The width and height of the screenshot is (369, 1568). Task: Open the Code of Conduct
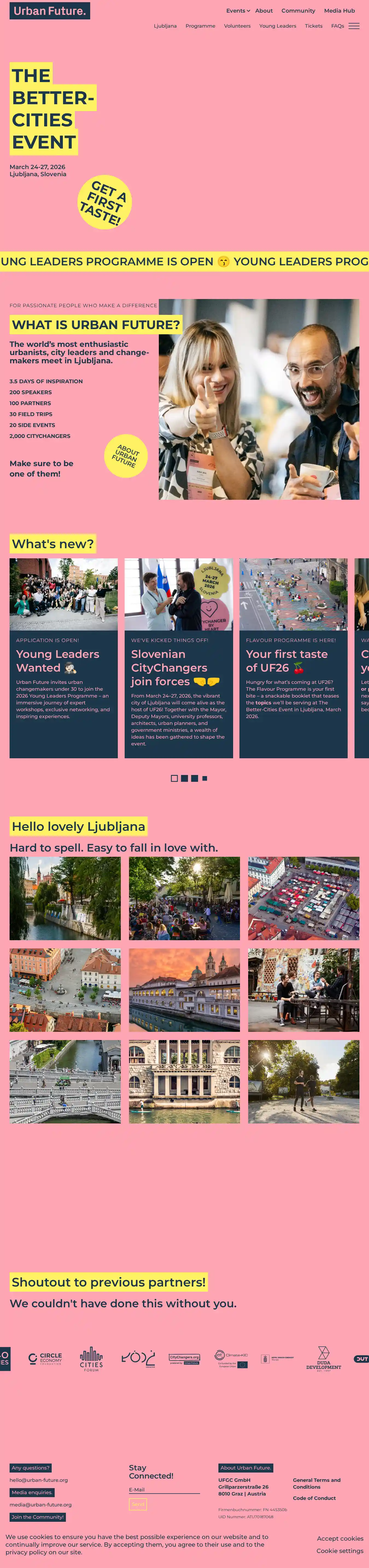click(x=314, y=1498)
